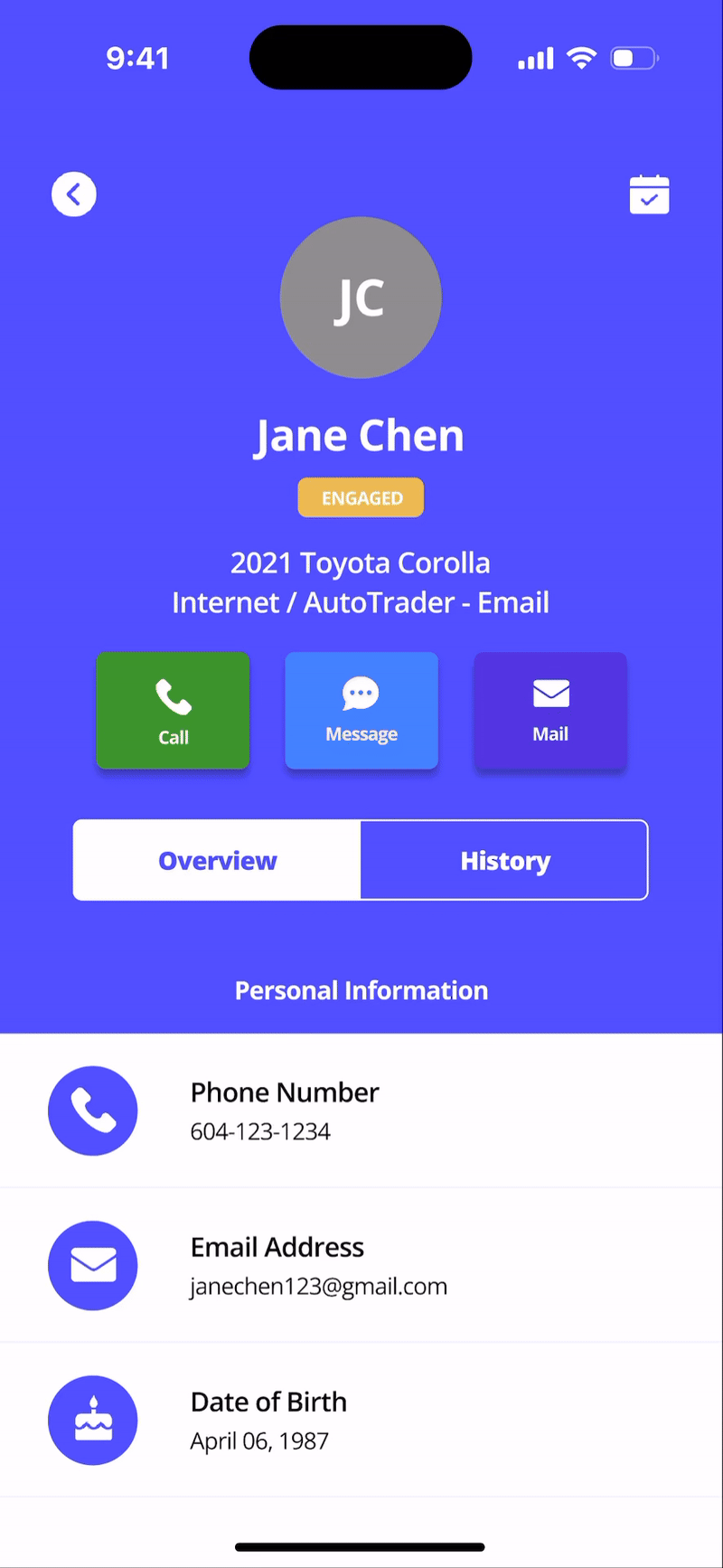This screenshot has height=1568, width=723.
Task: Switch to the History tab
Action: click(x=504, y=860)
